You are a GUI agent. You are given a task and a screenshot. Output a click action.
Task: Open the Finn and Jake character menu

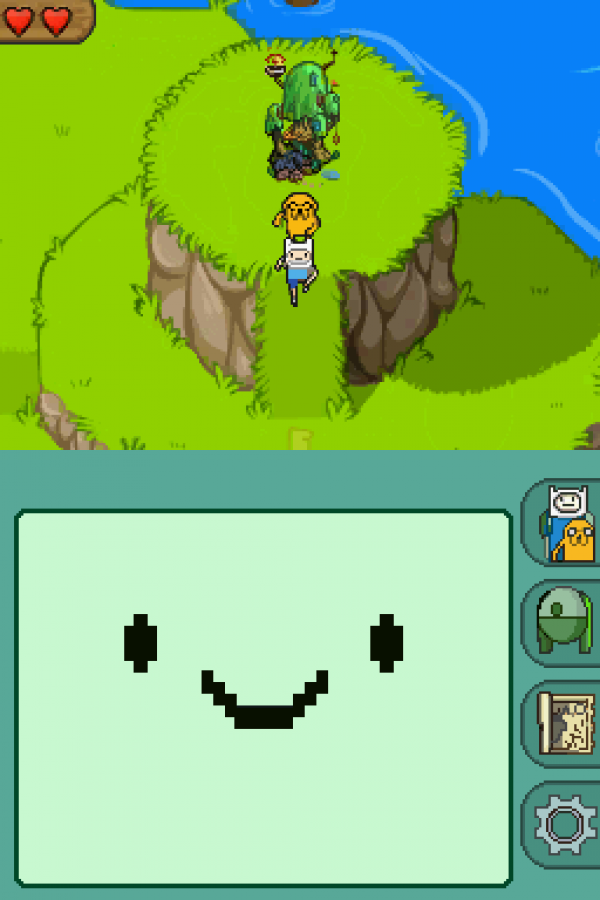click(x=564, y=524)
